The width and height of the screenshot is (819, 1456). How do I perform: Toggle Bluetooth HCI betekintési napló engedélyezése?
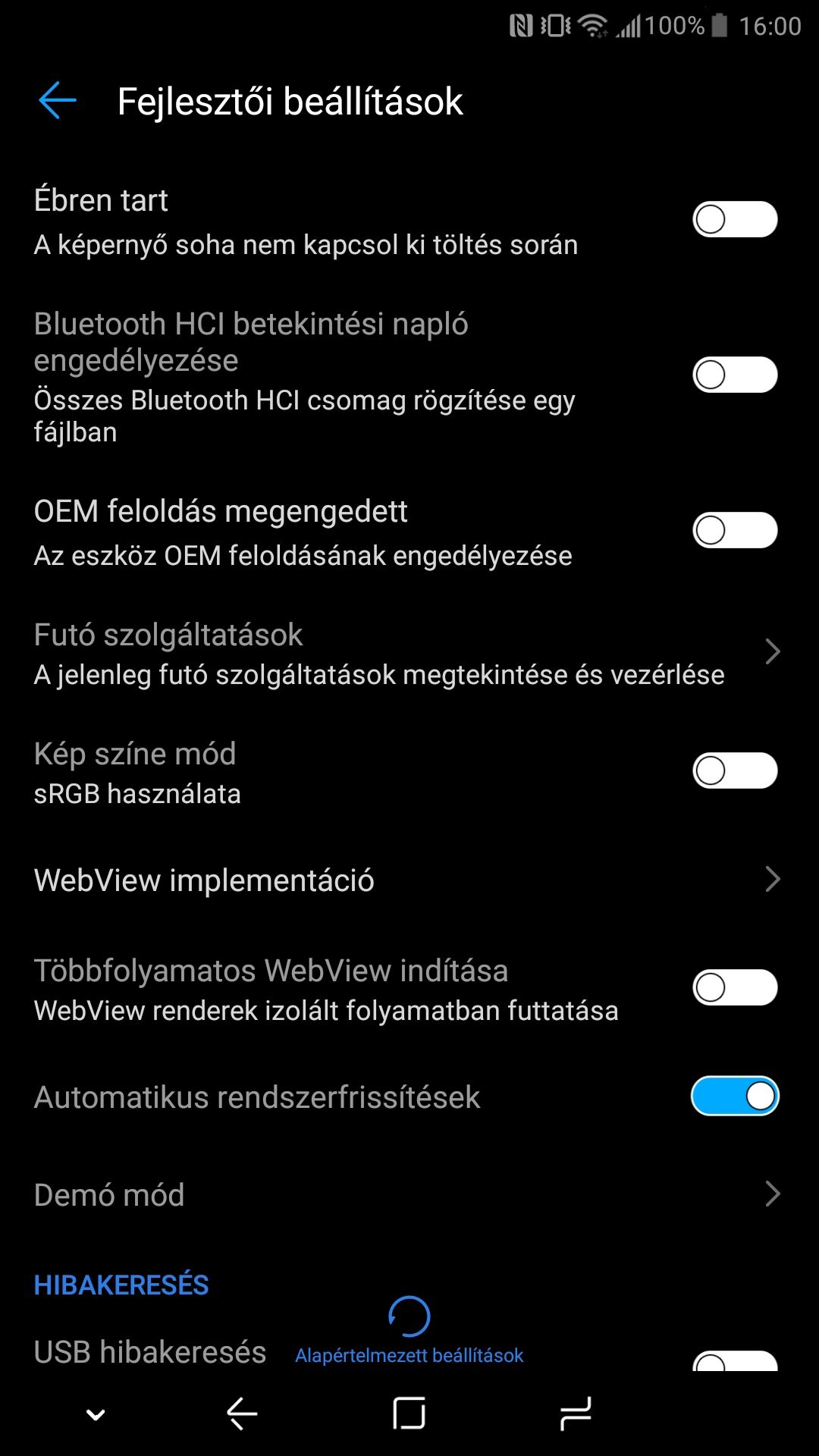pos(735,375)
